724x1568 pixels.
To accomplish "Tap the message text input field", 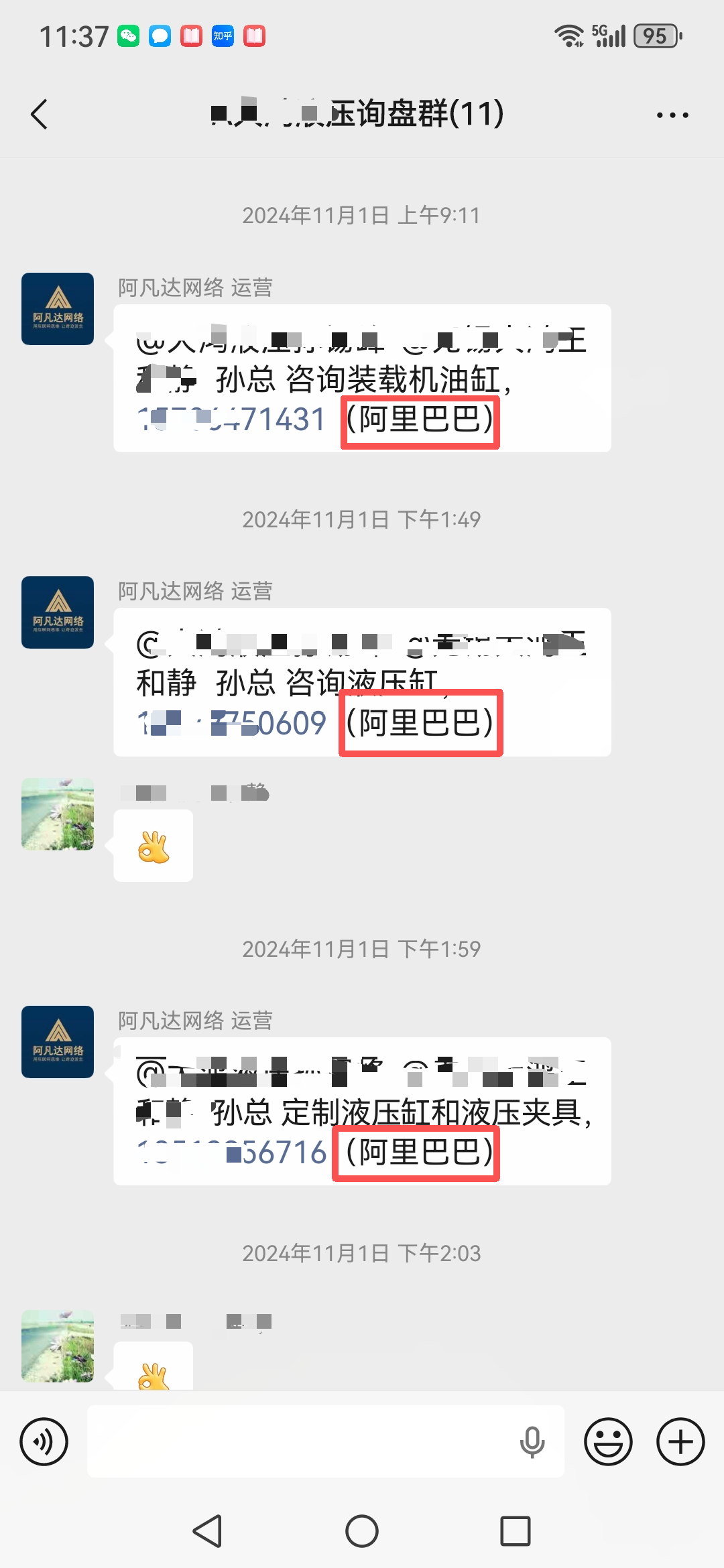I will [302, 1441].
